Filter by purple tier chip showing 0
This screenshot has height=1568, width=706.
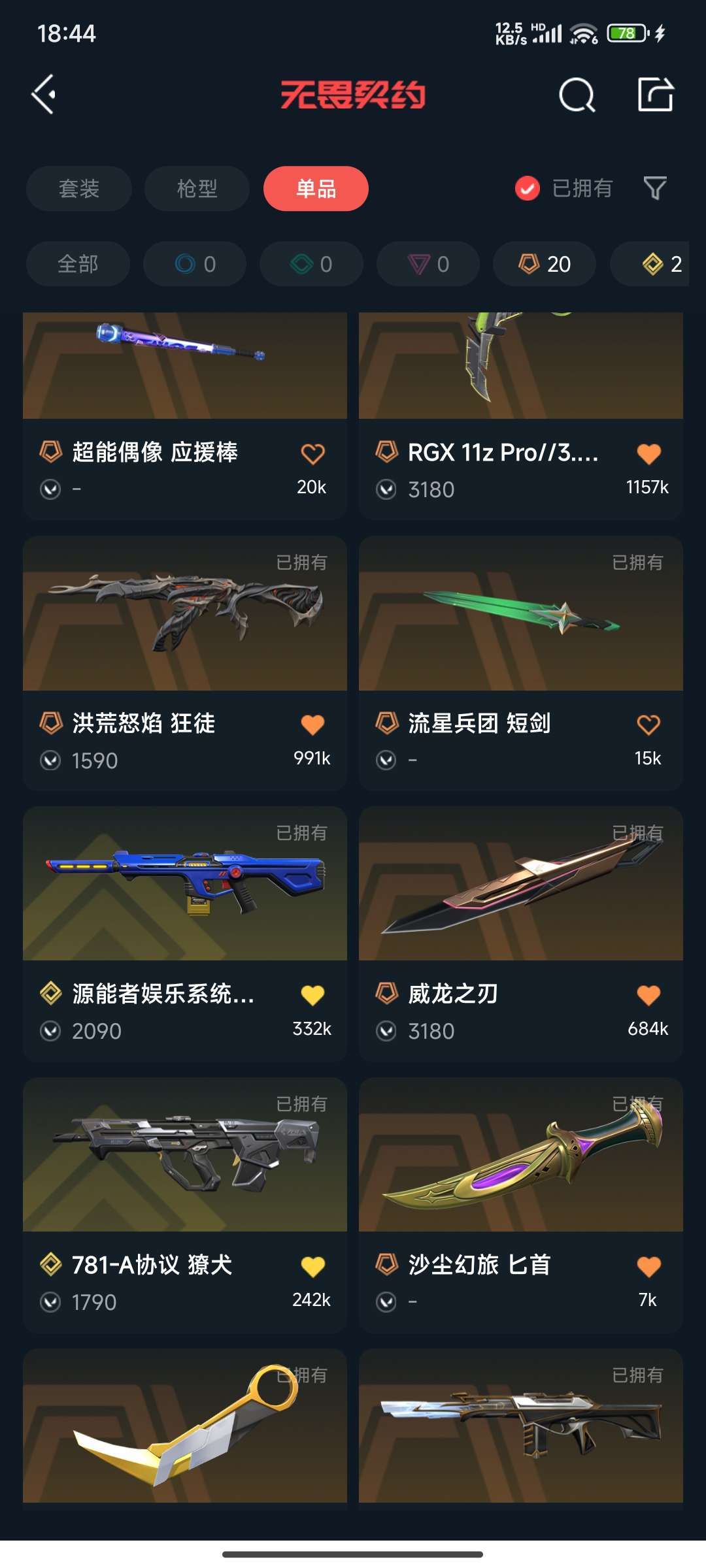coord(428,264)
